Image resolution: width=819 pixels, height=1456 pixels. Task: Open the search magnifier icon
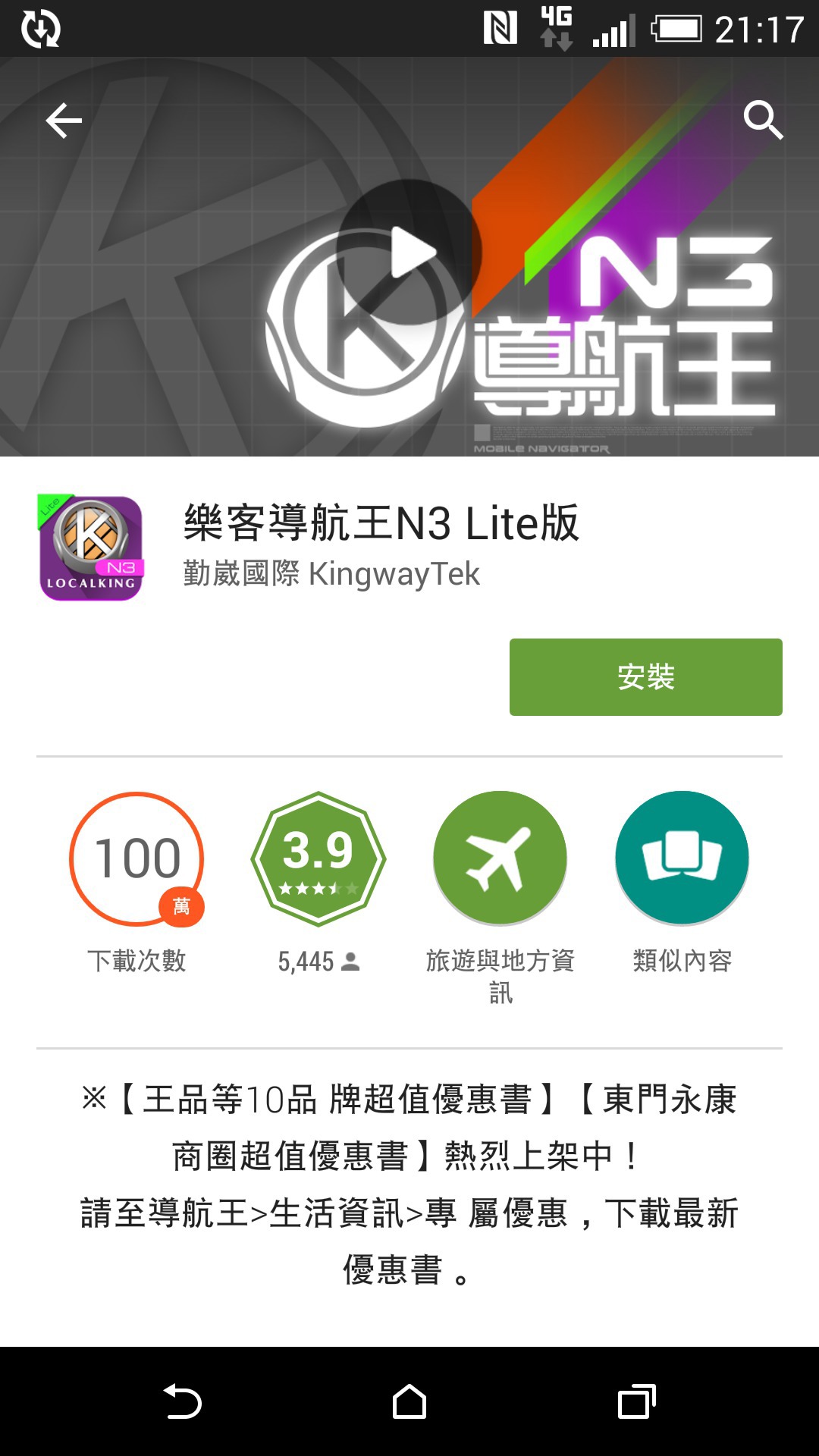pyautogui.click(x=763, y=120)
